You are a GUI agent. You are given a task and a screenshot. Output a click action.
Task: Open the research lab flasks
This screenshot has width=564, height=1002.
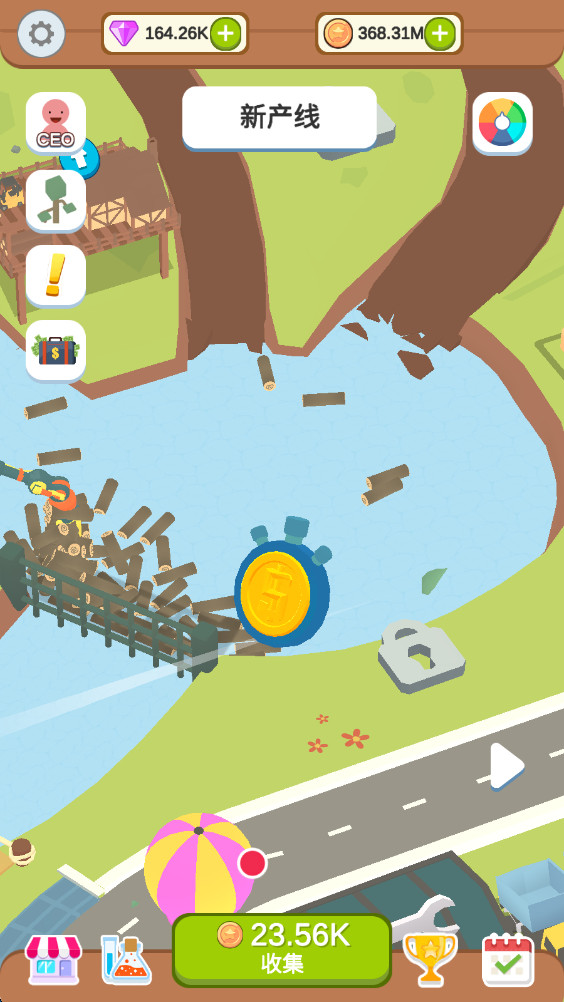(126, 959)
